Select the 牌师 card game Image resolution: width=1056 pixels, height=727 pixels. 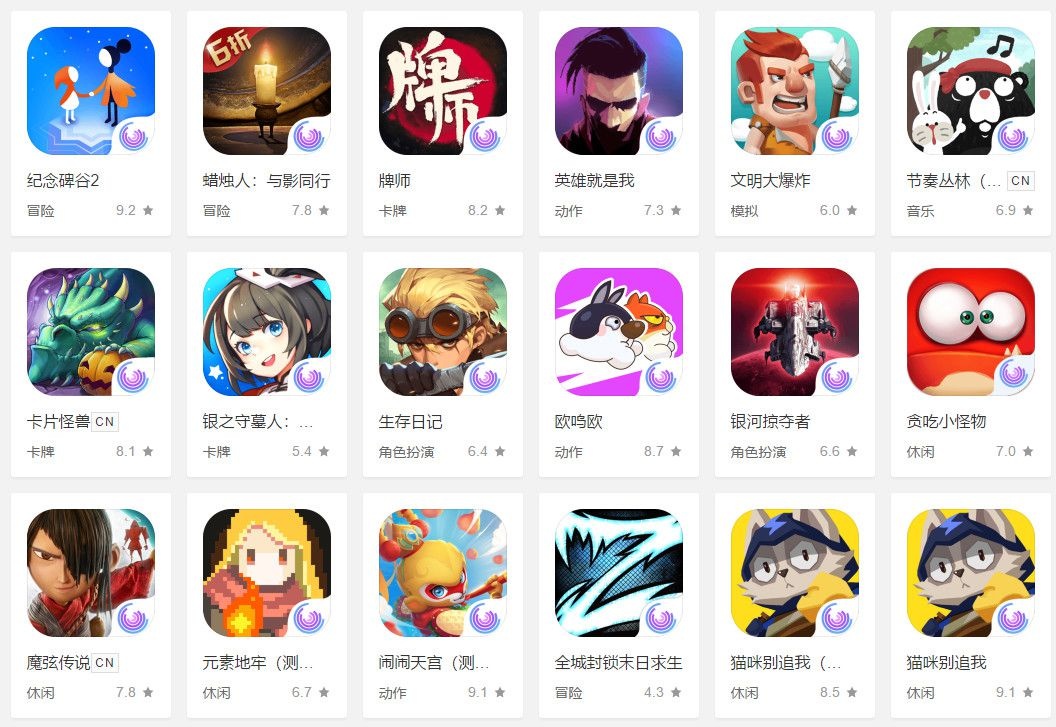click(443, 92)
